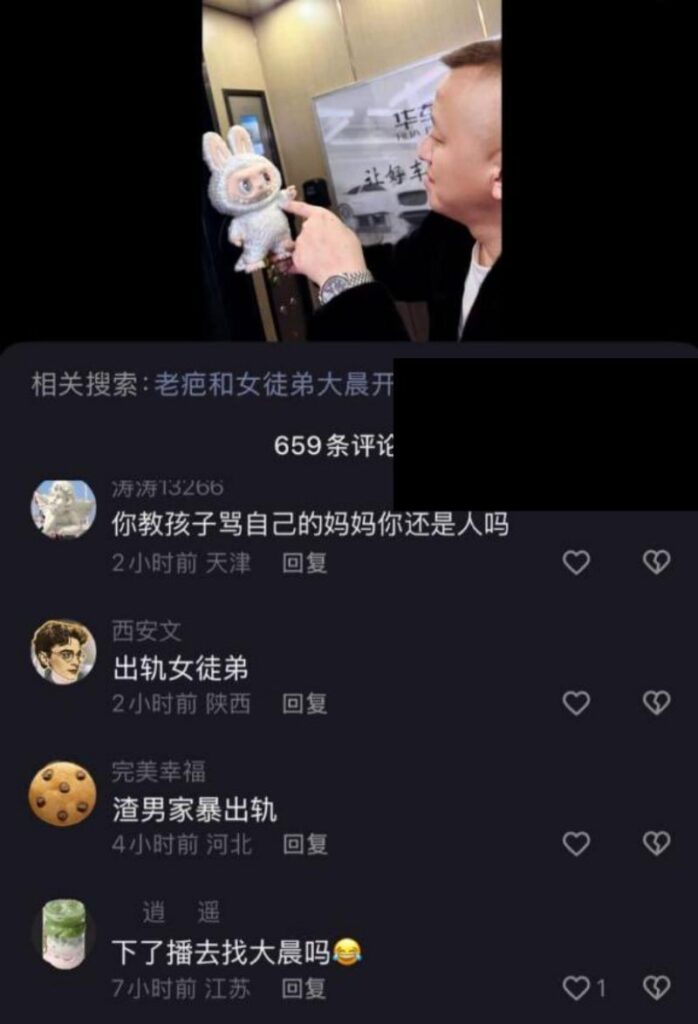Dislike 西安文's comment 出轨女徒弟

[x=656, y=704]
